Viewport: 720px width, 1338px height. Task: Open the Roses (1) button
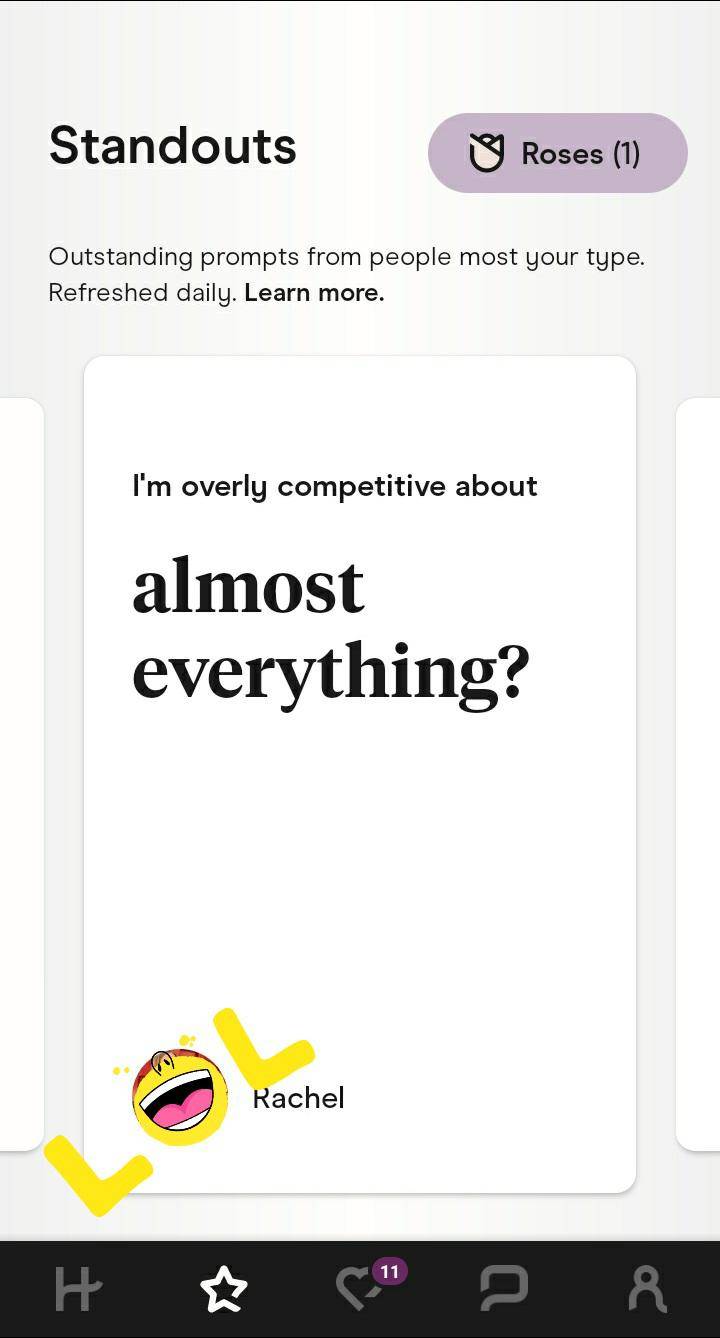tap(557, 153)
